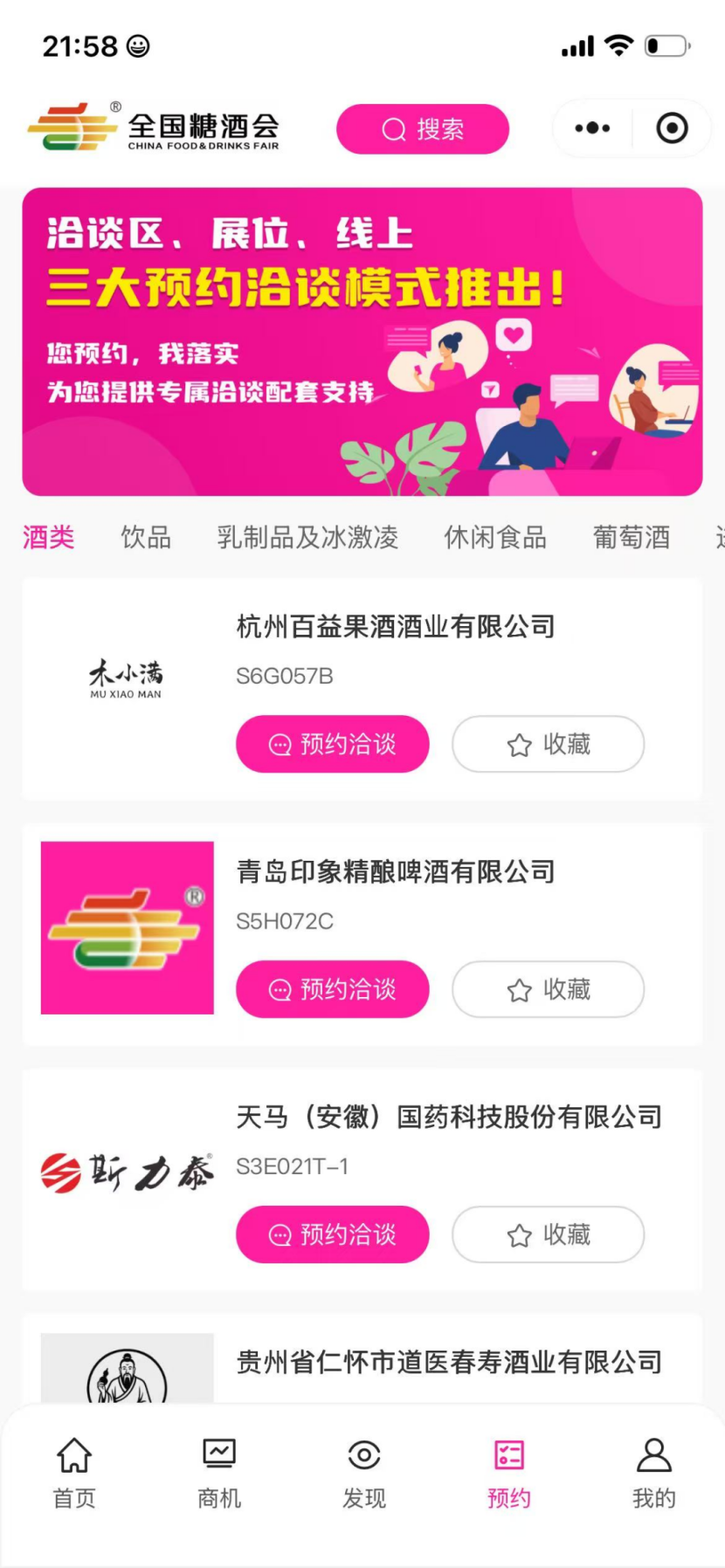Open the 贵州省仁怀市道医春寿酒业有限公司 card
725x1568 pixels.
pyautogui.click(x=449, y=1362)
